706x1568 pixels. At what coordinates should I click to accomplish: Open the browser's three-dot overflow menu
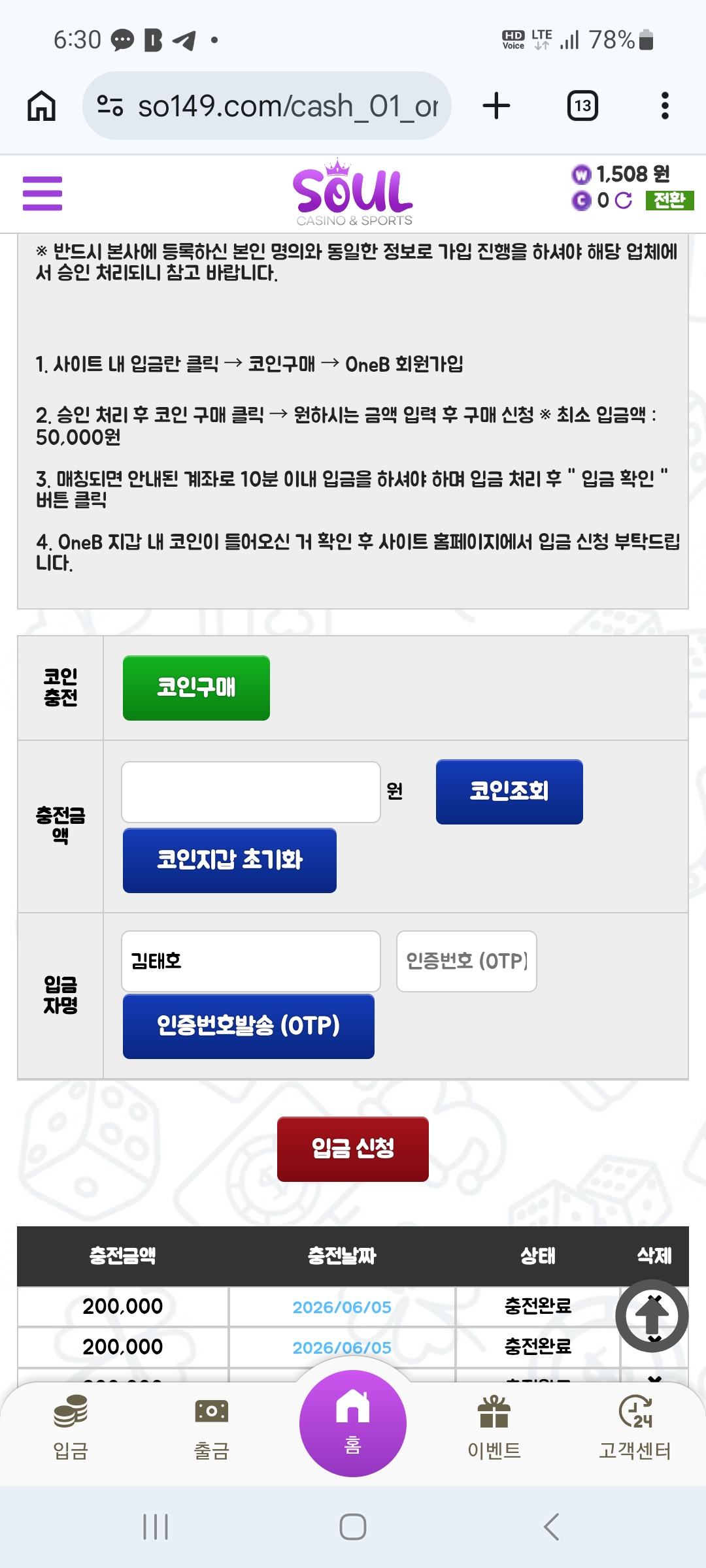(665, 106)
